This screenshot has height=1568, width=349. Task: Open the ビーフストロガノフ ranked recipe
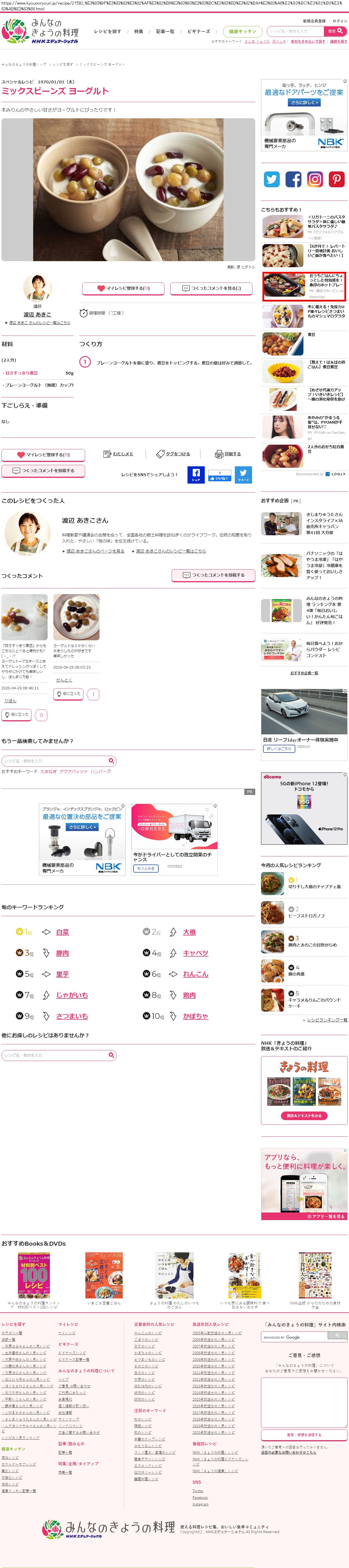click(306, 915)
